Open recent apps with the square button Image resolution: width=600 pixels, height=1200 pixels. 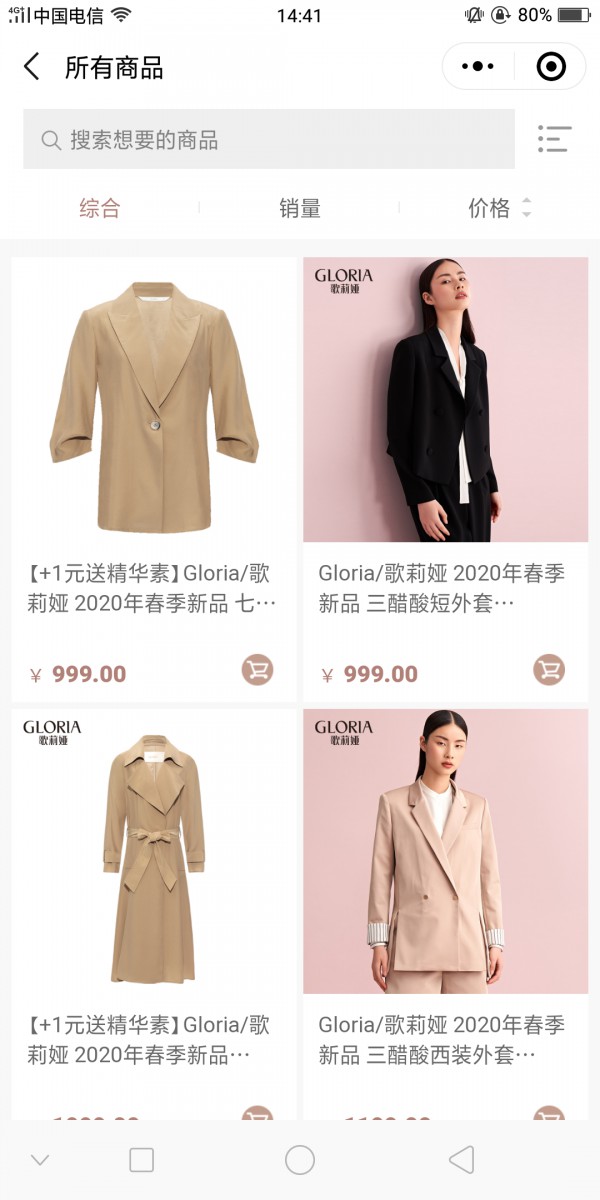click(142, 1160)
